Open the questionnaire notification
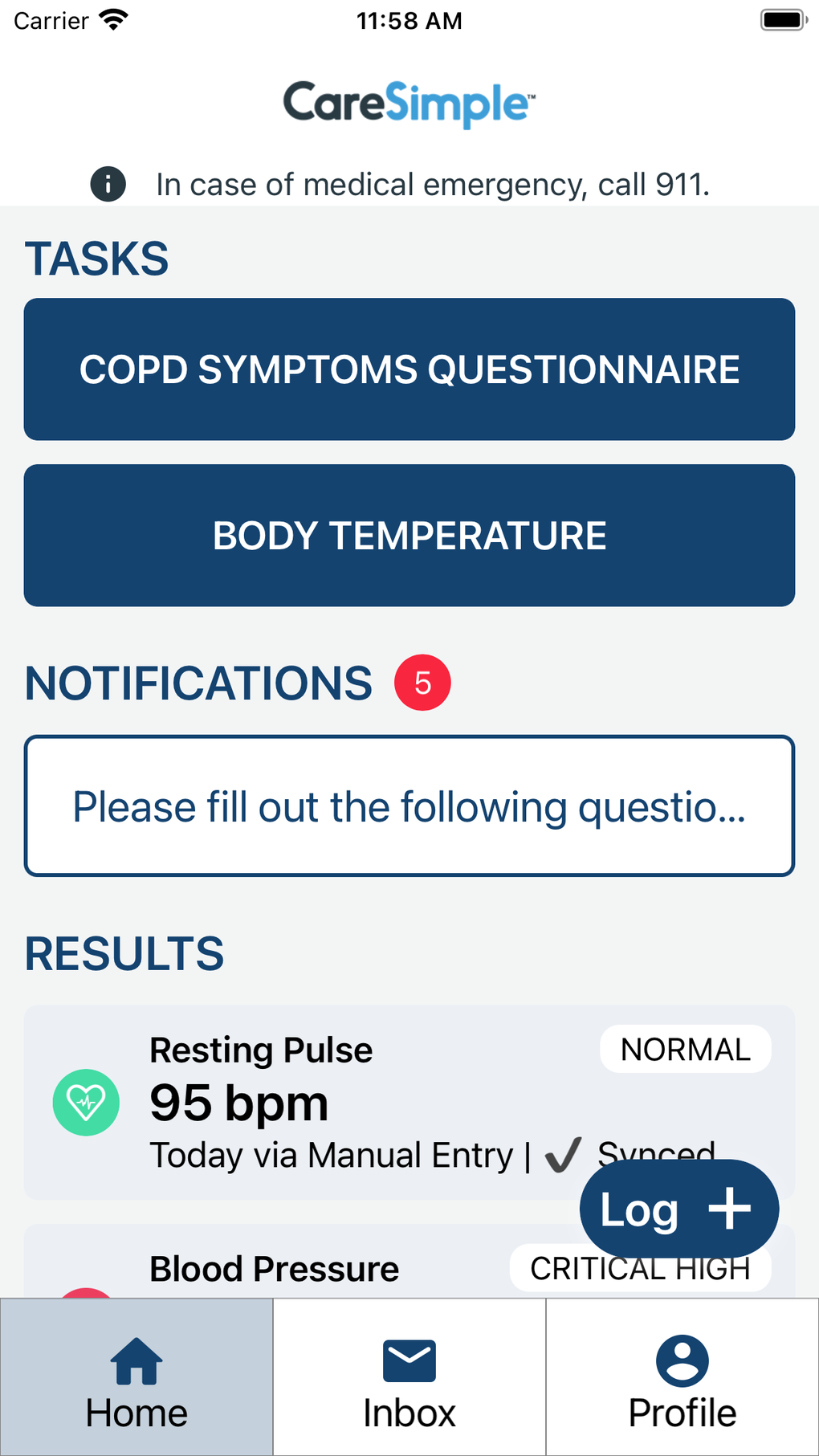This screenshot has height=1456, width=819. tap(409, 806)
